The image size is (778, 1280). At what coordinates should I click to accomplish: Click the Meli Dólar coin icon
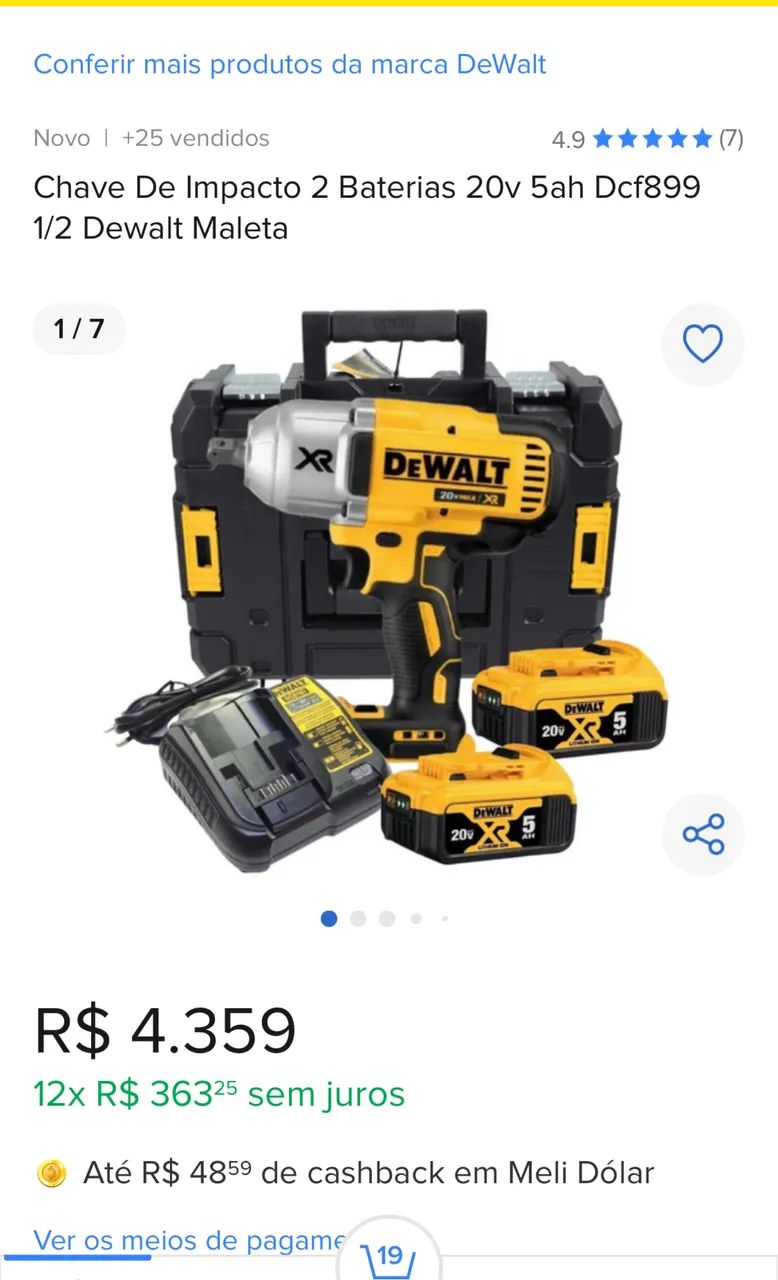point(55,1172)
